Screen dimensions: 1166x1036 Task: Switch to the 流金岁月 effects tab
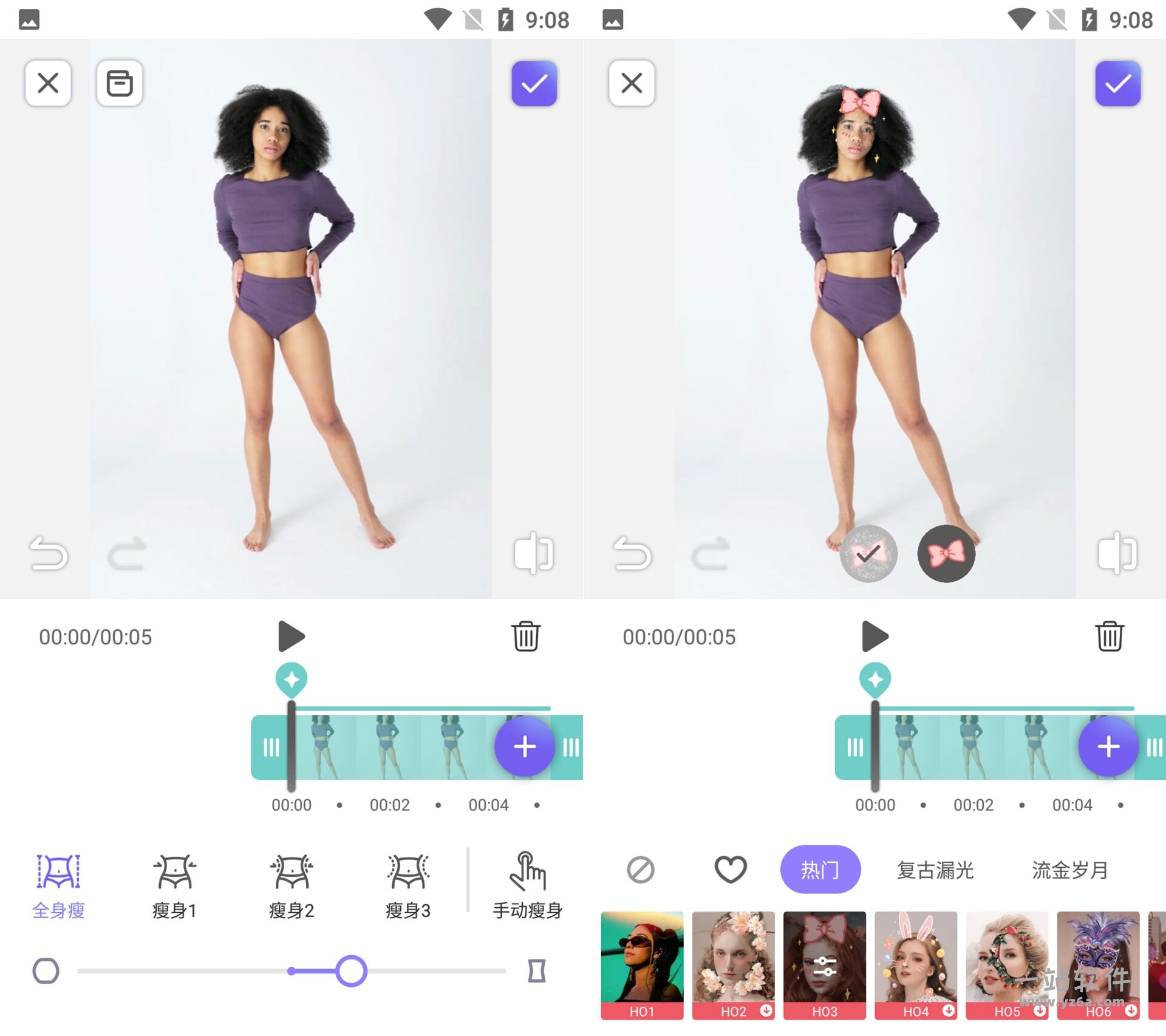click(1070, 870)
